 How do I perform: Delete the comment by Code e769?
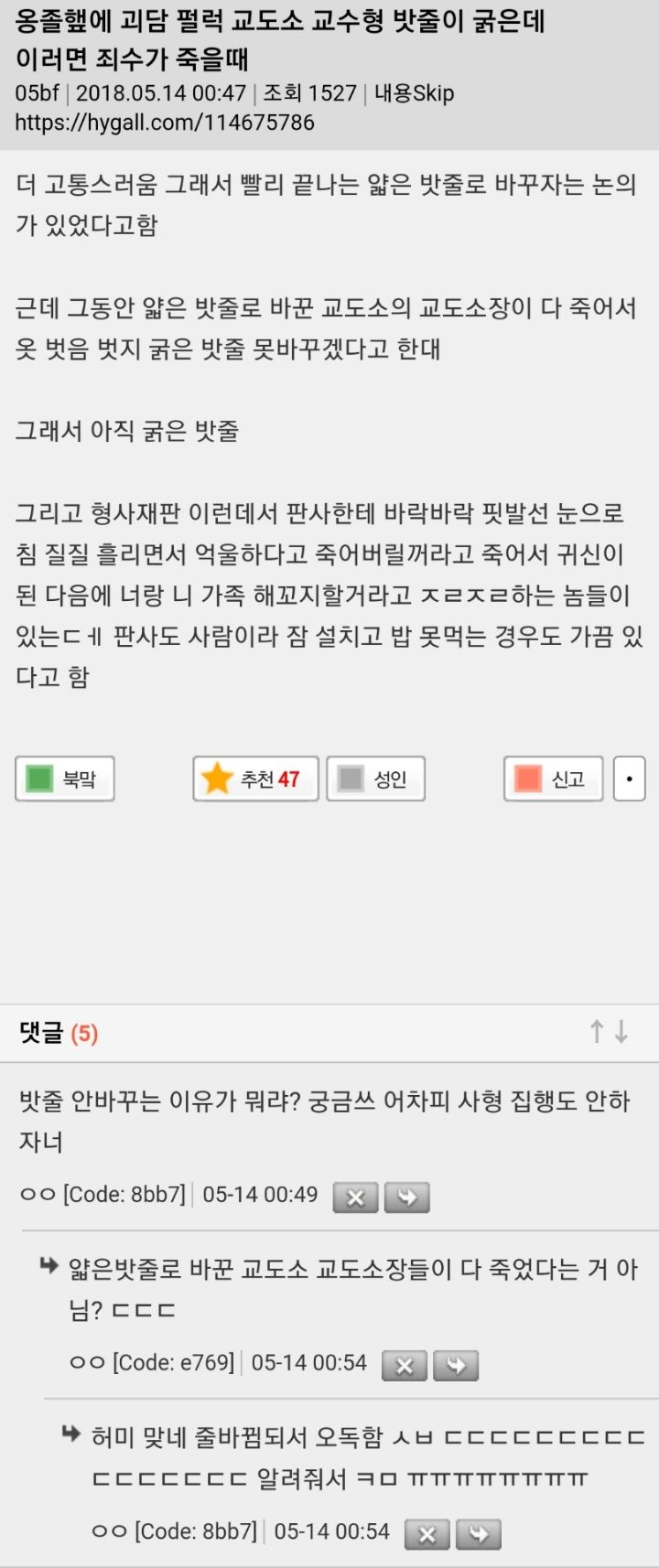click(405, 1365)
